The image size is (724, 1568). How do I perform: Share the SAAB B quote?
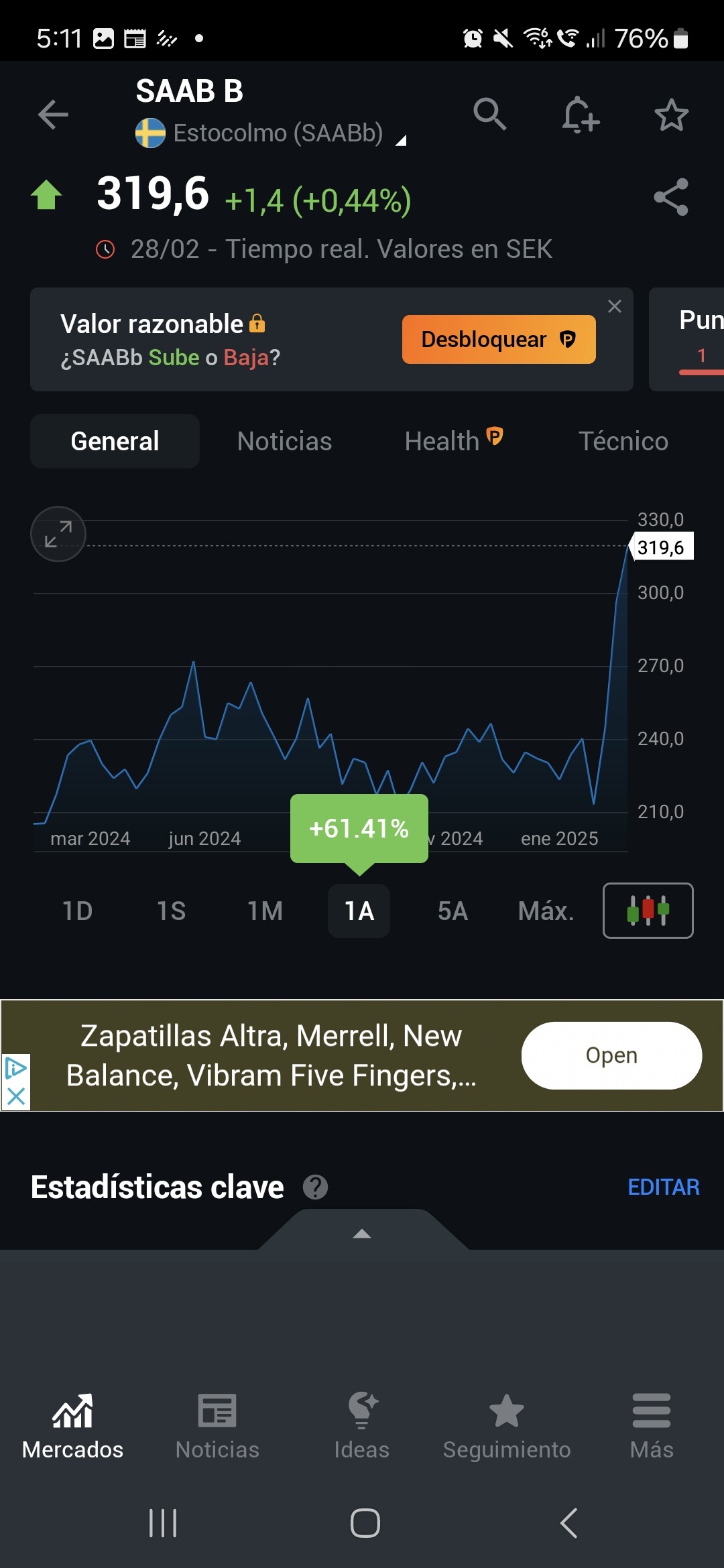[x=671, y=197]
